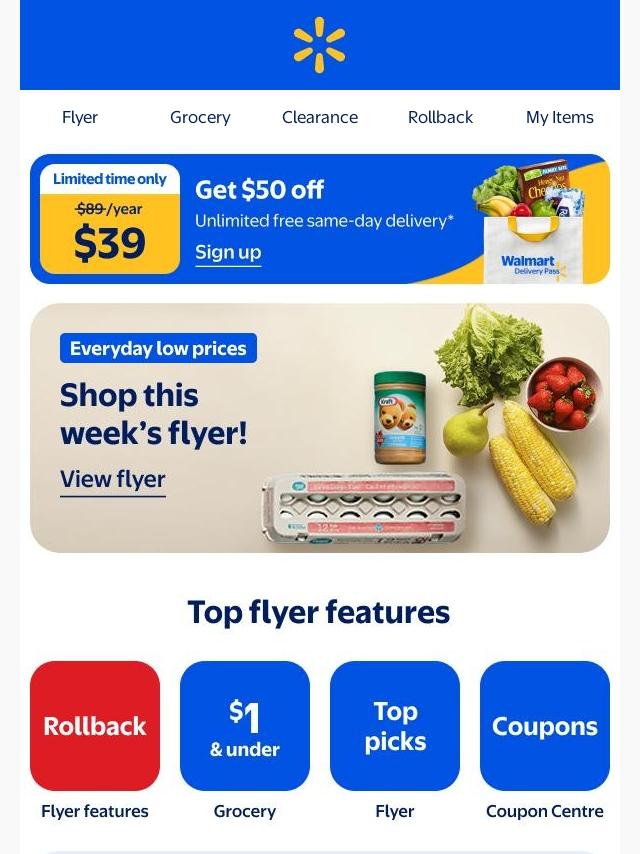
Task: Select the Top picks Flyer tile
Action: 395,726
